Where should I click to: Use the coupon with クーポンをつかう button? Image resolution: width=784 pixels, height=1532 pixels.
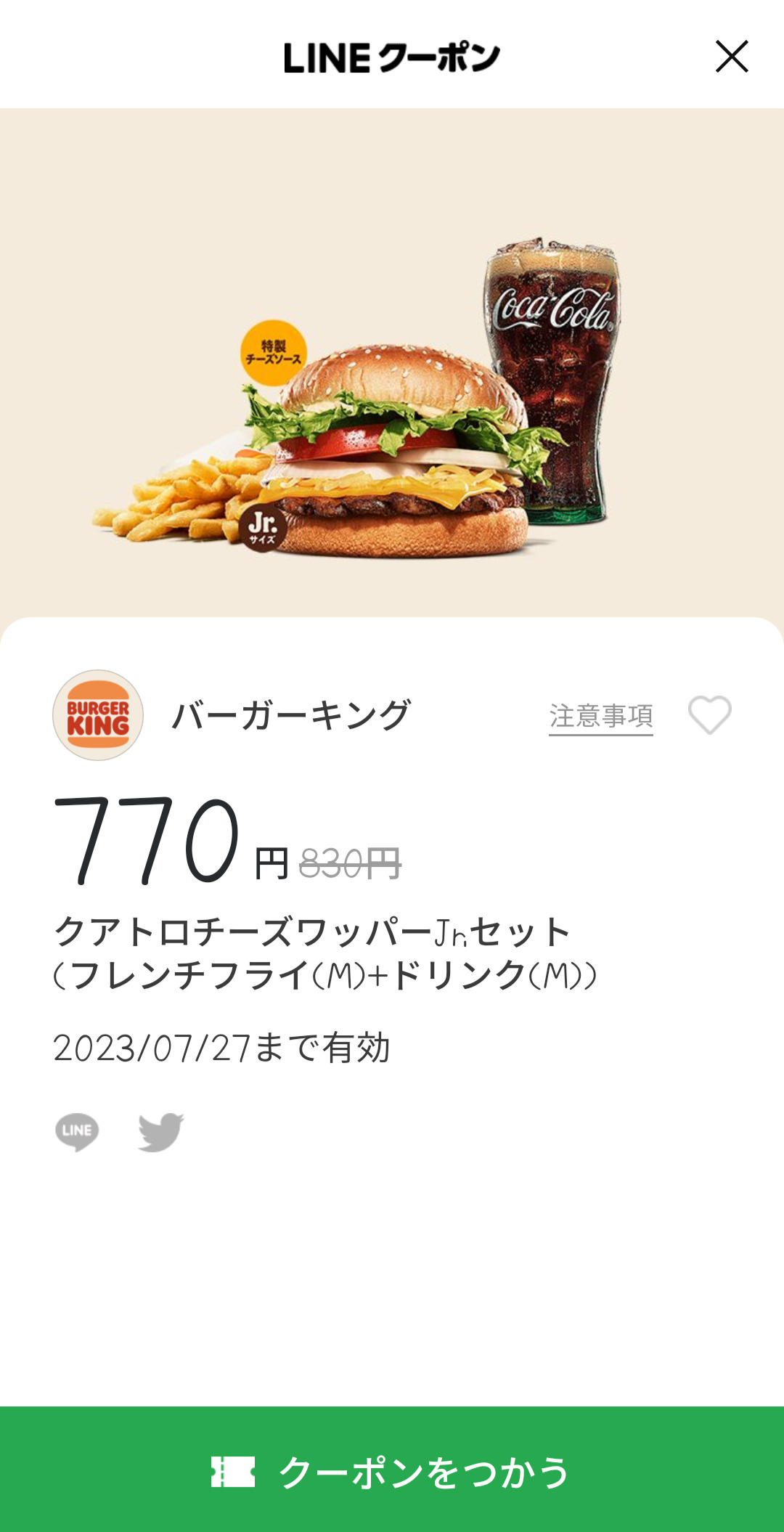point(392,1471)
